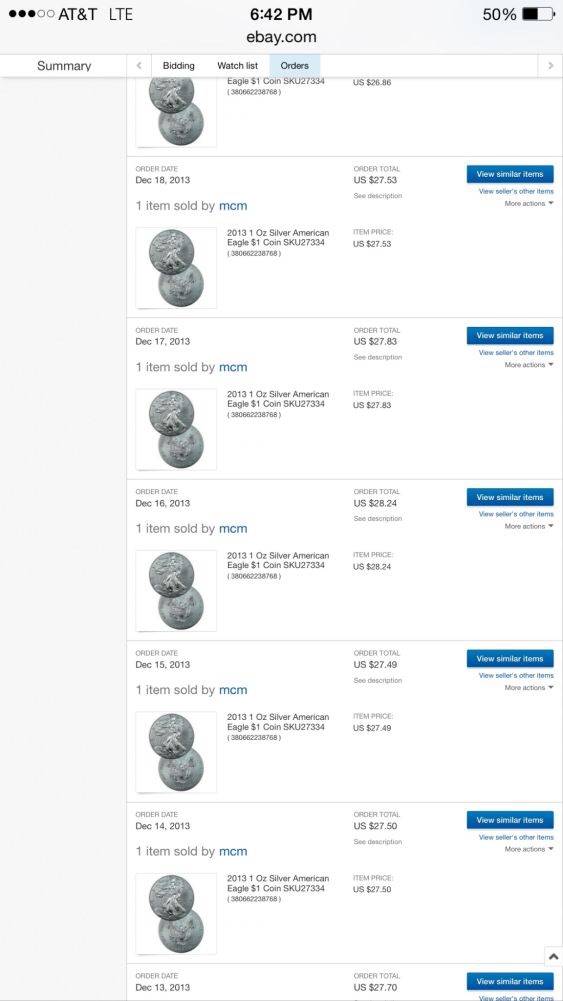
Task: Switch to the Watch list tab
Action: (x=237, y=66)
